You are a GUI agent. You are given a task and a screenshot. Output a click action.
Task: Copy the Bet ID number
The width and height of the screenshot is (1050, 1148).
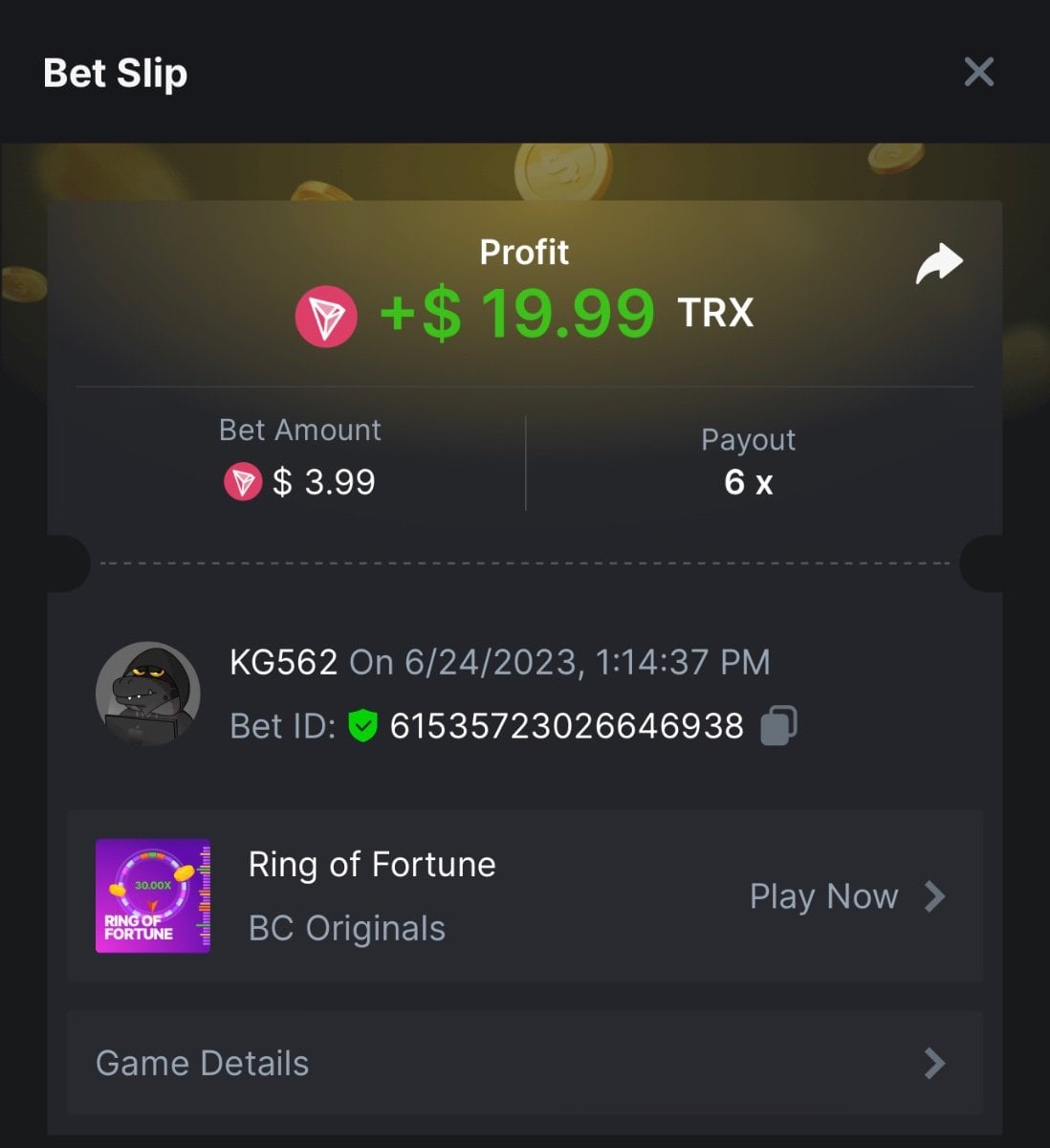pos(778,725)
